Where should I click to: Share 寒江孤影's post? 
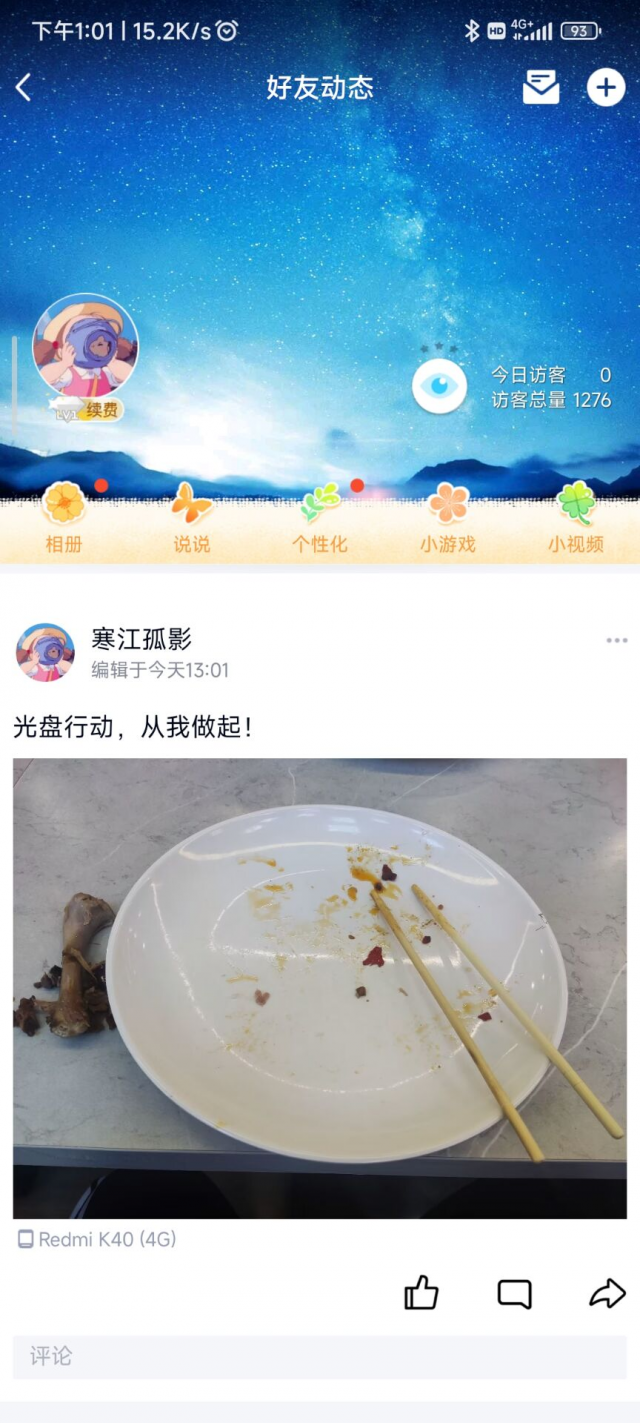click(x=607, y=1294)
